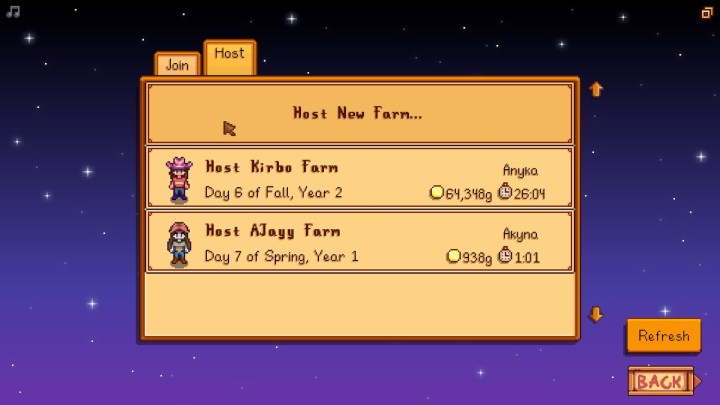Viewport: 720px width, 405px height.
Task: Toggle the music note icon
Action: pyautogui.click(x=13, y=12)
